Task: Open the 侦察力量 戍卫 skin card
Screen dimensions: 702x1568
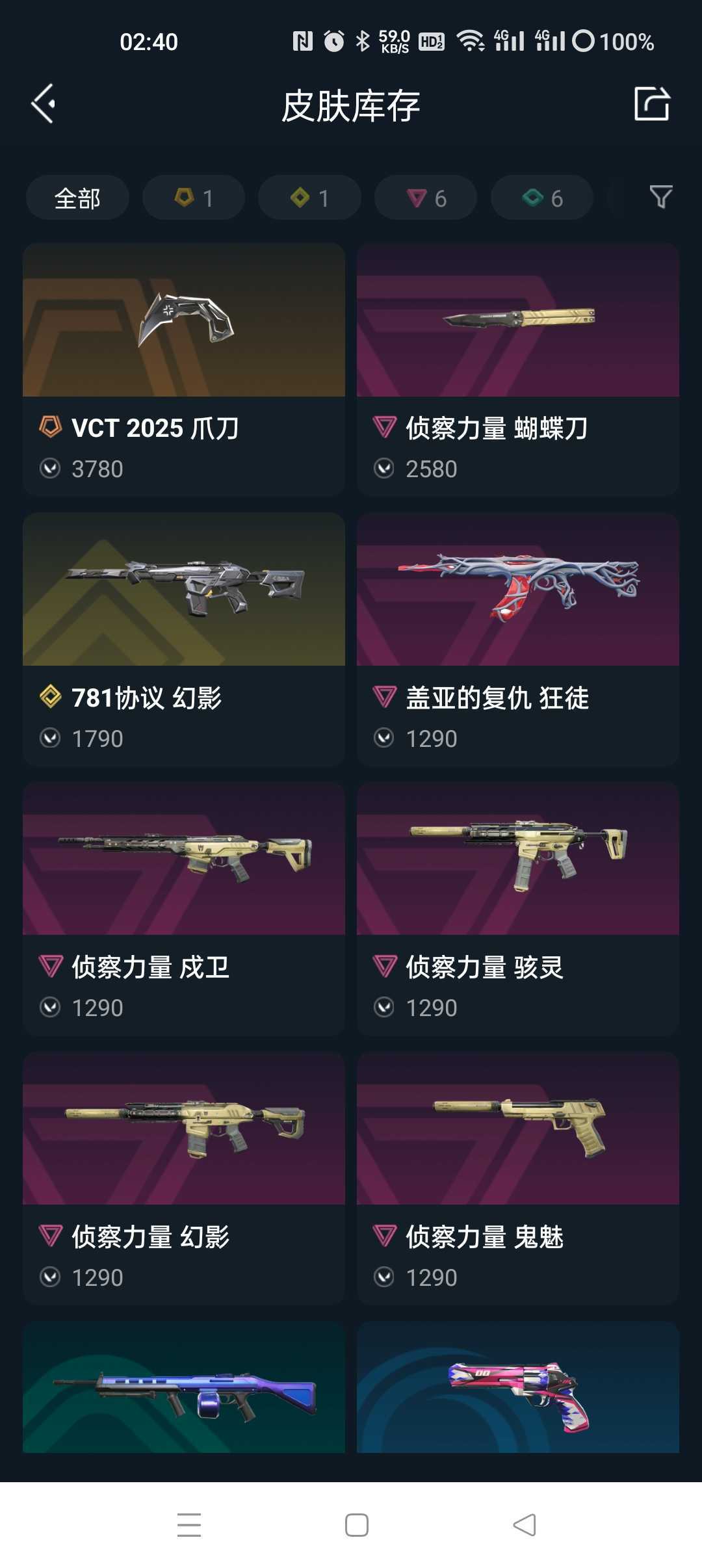Action: coord(184,909)
